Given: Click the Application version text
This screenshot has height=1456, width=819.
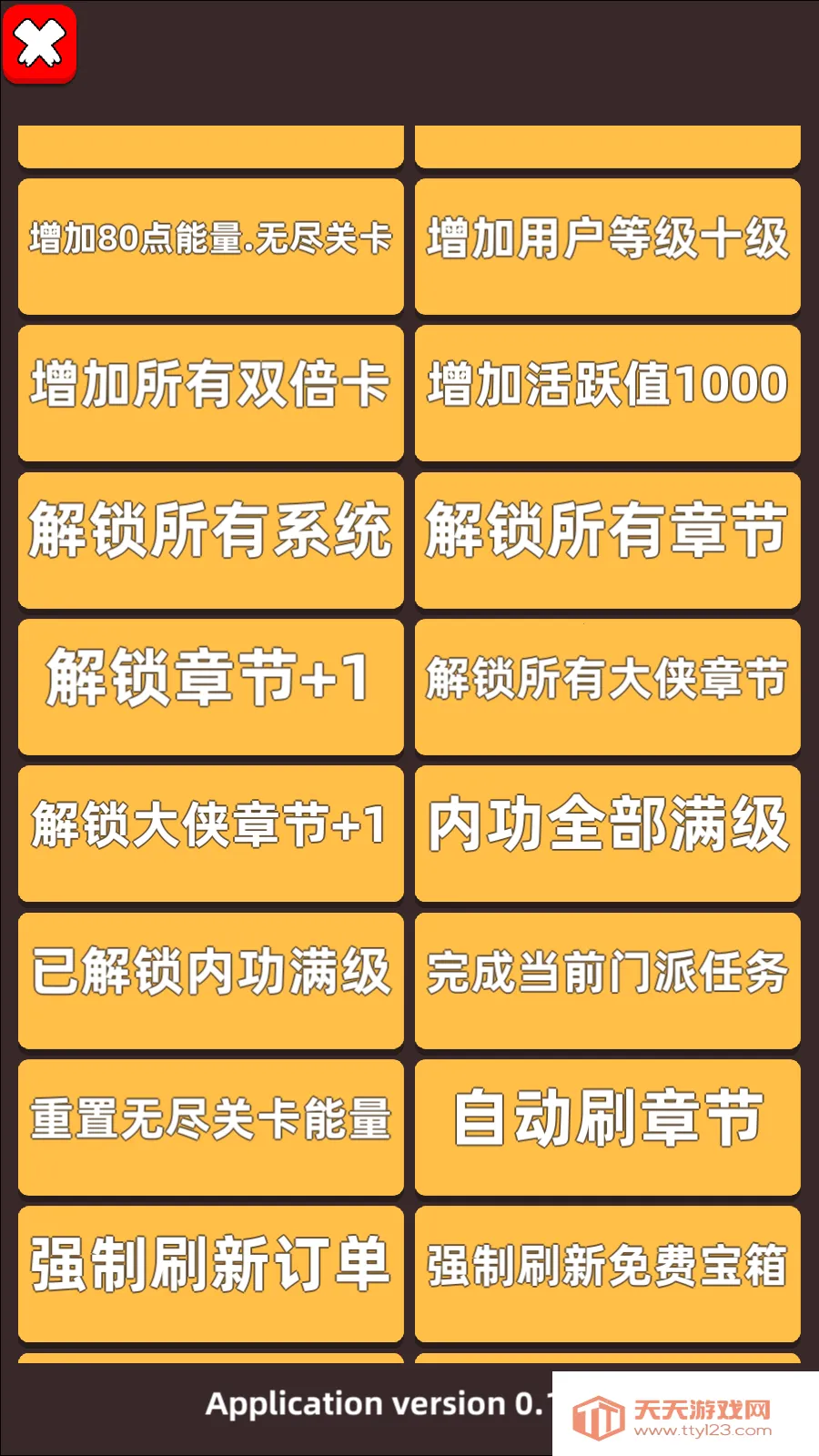Looking at the screenshot, I should pos(378,1404).
